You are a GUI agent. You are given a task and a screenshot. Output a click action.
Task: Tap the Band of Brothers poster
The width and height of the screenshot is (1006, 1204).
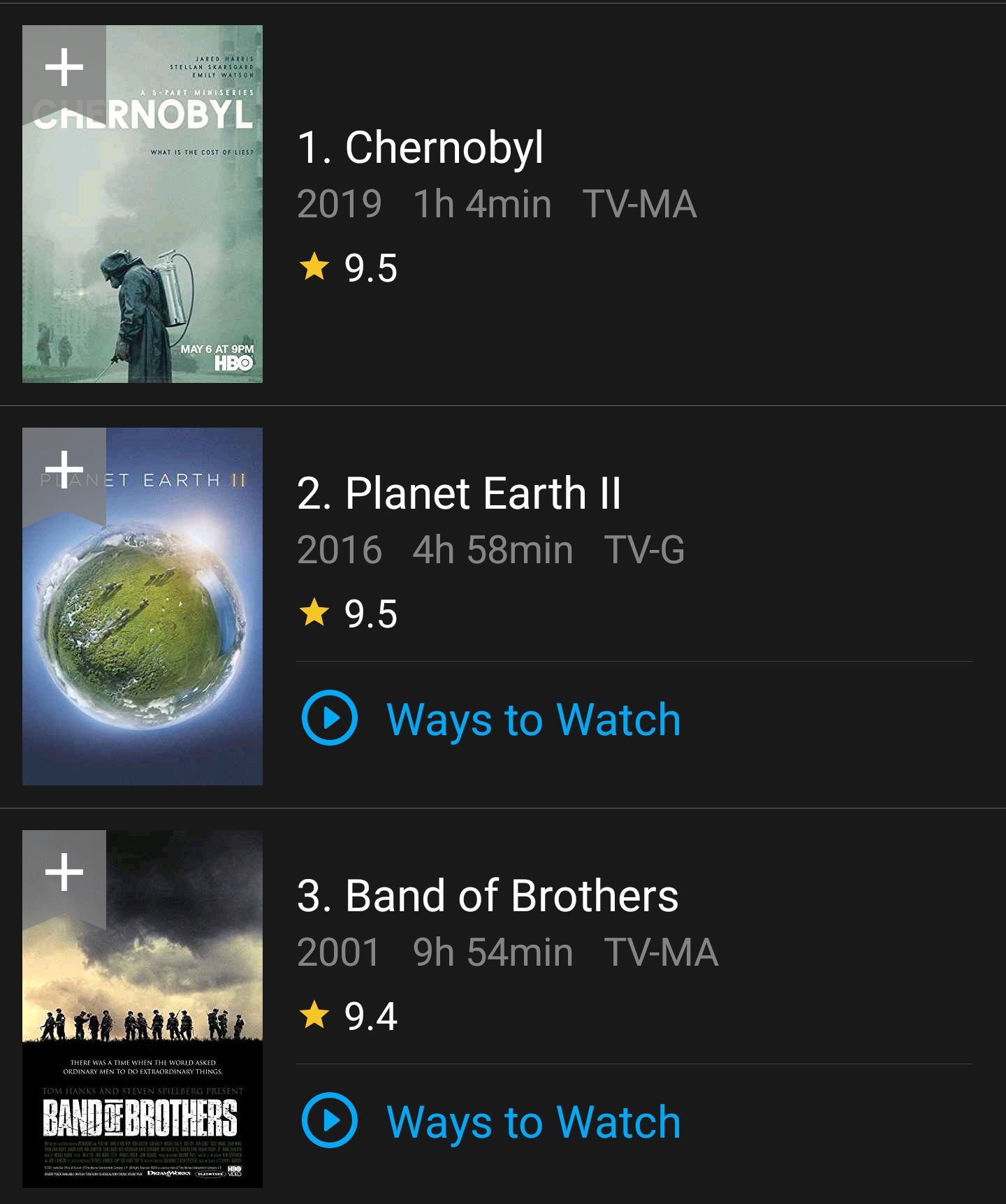pos(143,1009)
